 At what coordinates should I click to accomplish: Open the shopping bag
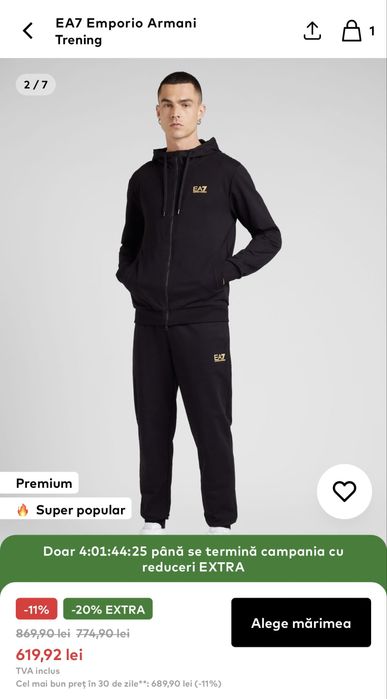[x=351, y=31]
